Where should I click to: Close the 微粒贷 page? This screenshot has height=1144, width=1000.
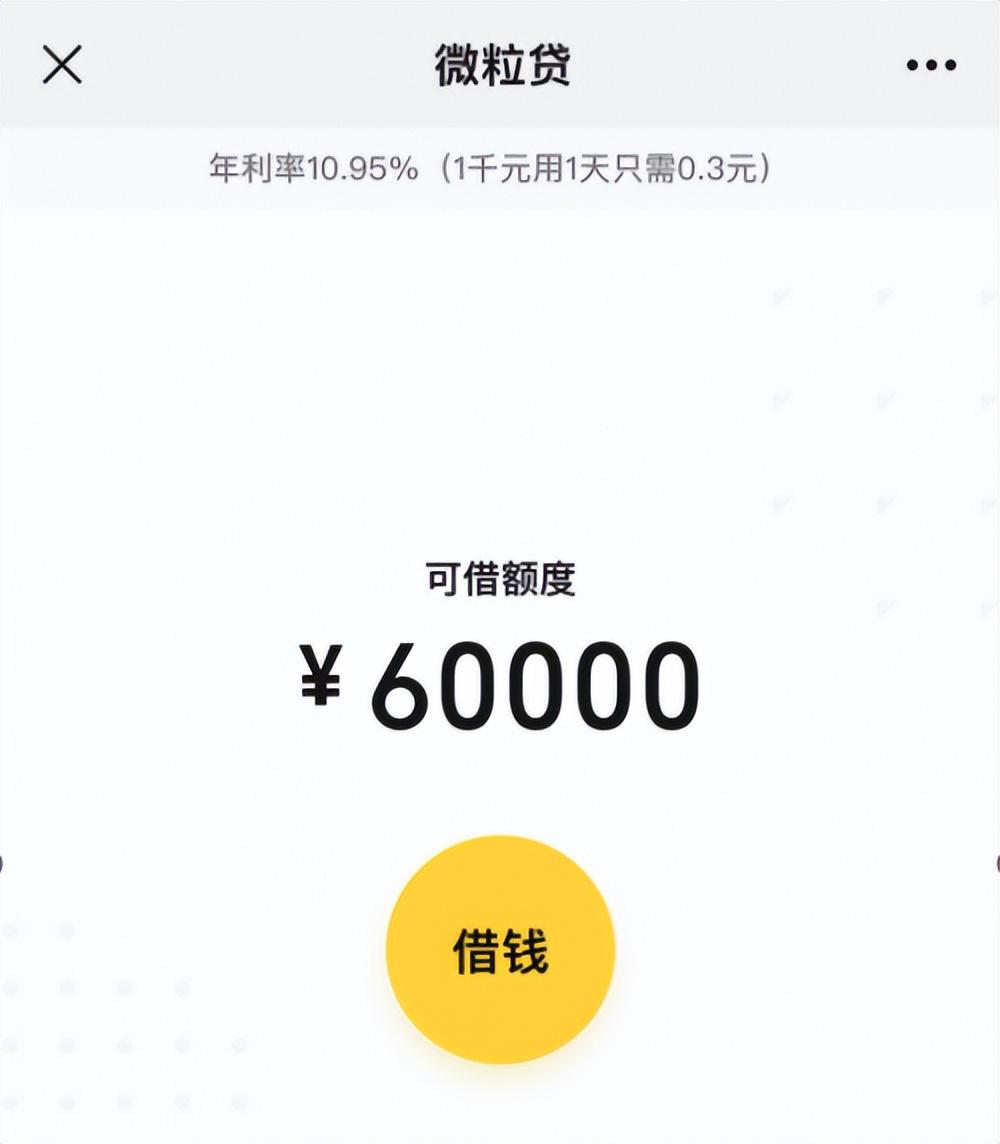click(62, 66)
